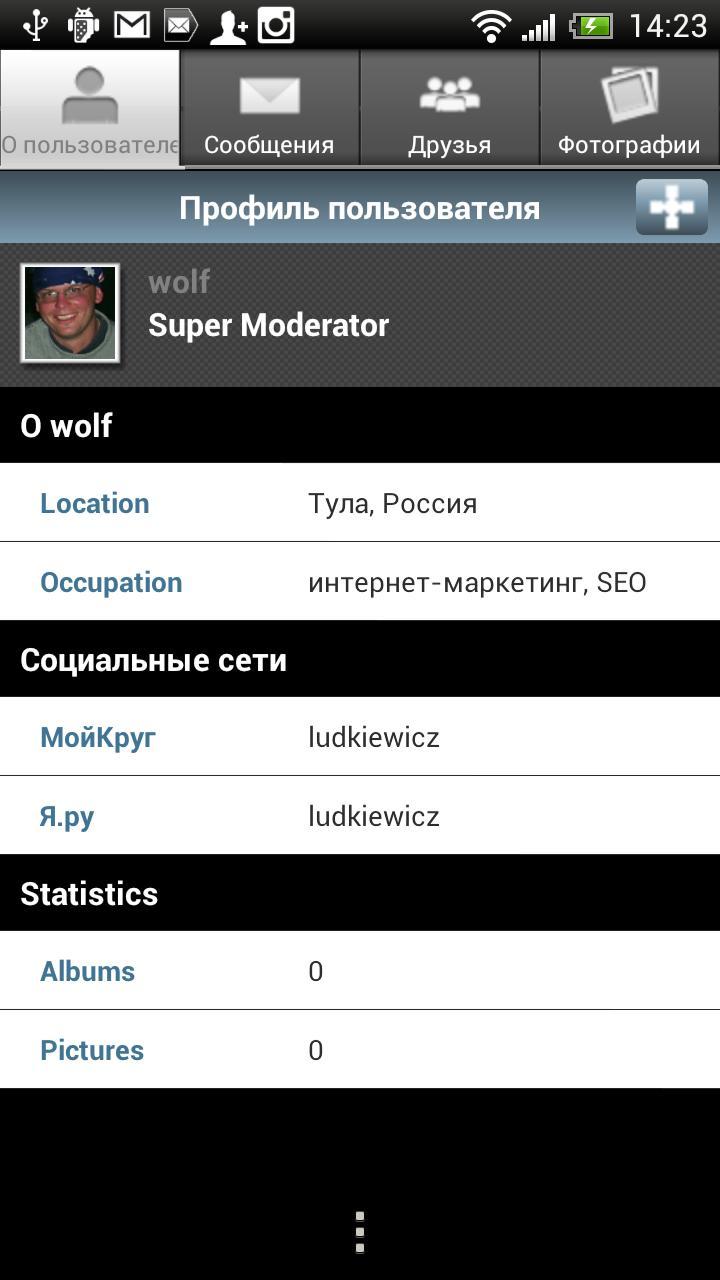Viewport: 720px width, 1280px height.
Task: Open the Albums statistics entry
Action: point(87,971)
